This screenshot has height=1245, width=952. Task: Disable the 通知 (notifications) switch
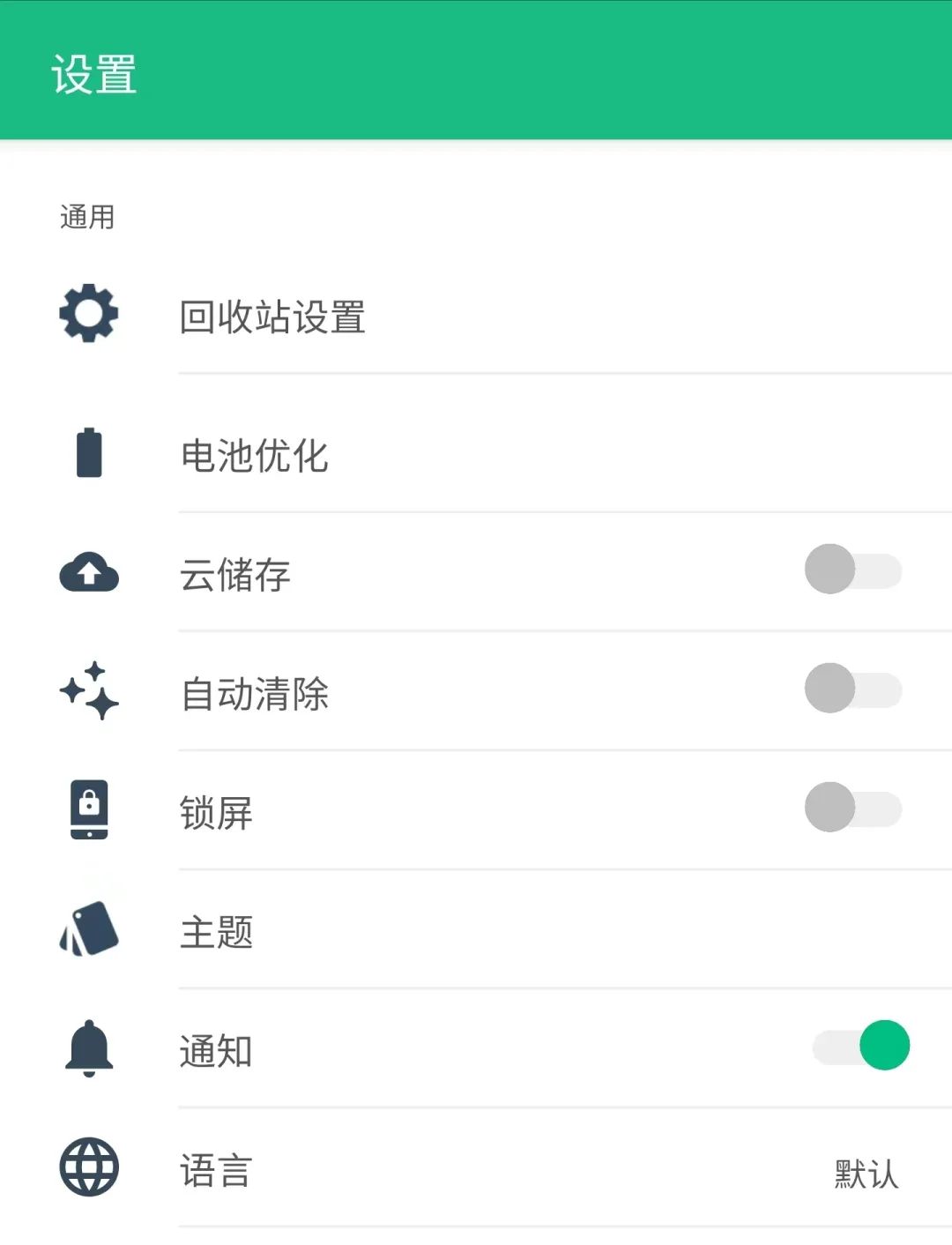(x=861, y=1046)
